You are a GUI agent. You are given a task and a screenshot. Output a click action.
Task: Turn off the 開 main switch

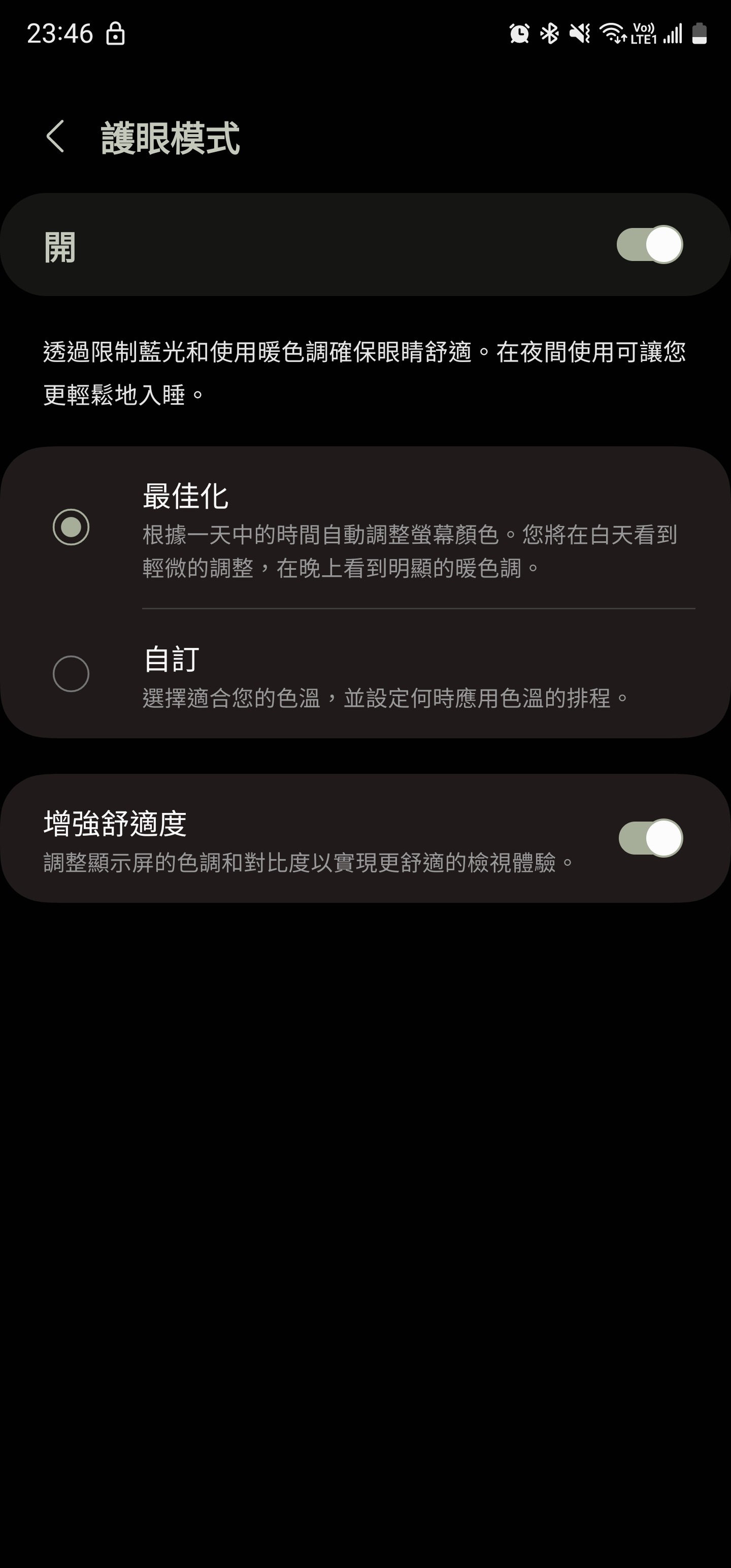pos(649,245)
